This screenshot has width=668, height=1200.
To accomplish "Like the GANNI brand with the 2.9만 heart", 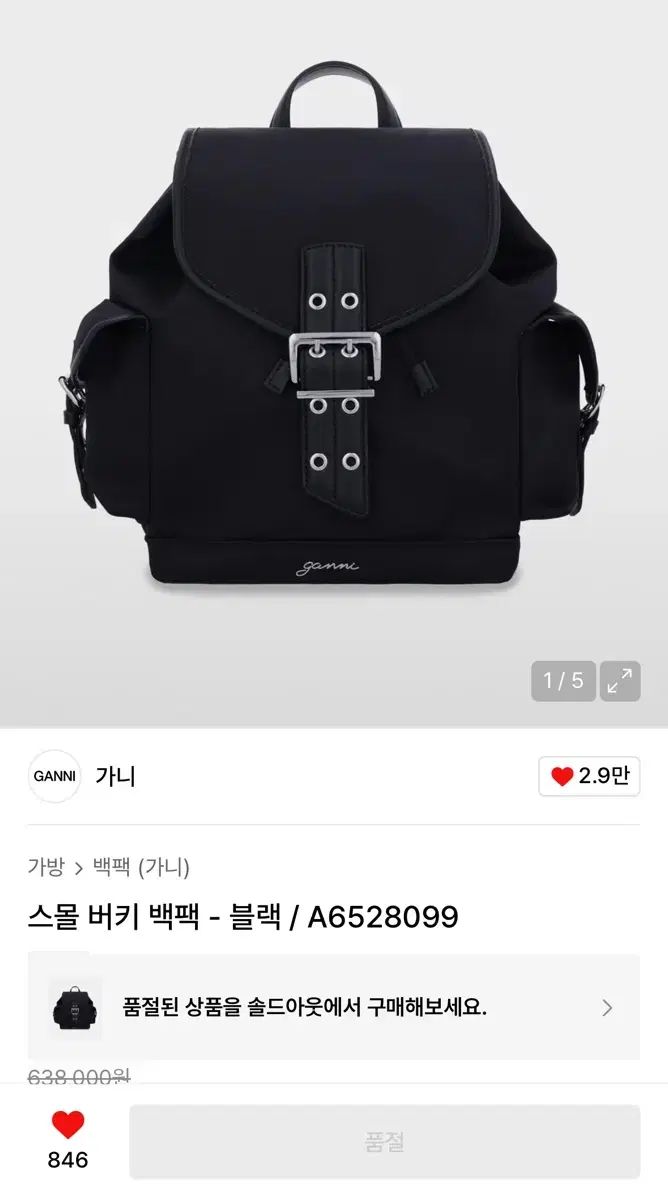I will [589, 777].
